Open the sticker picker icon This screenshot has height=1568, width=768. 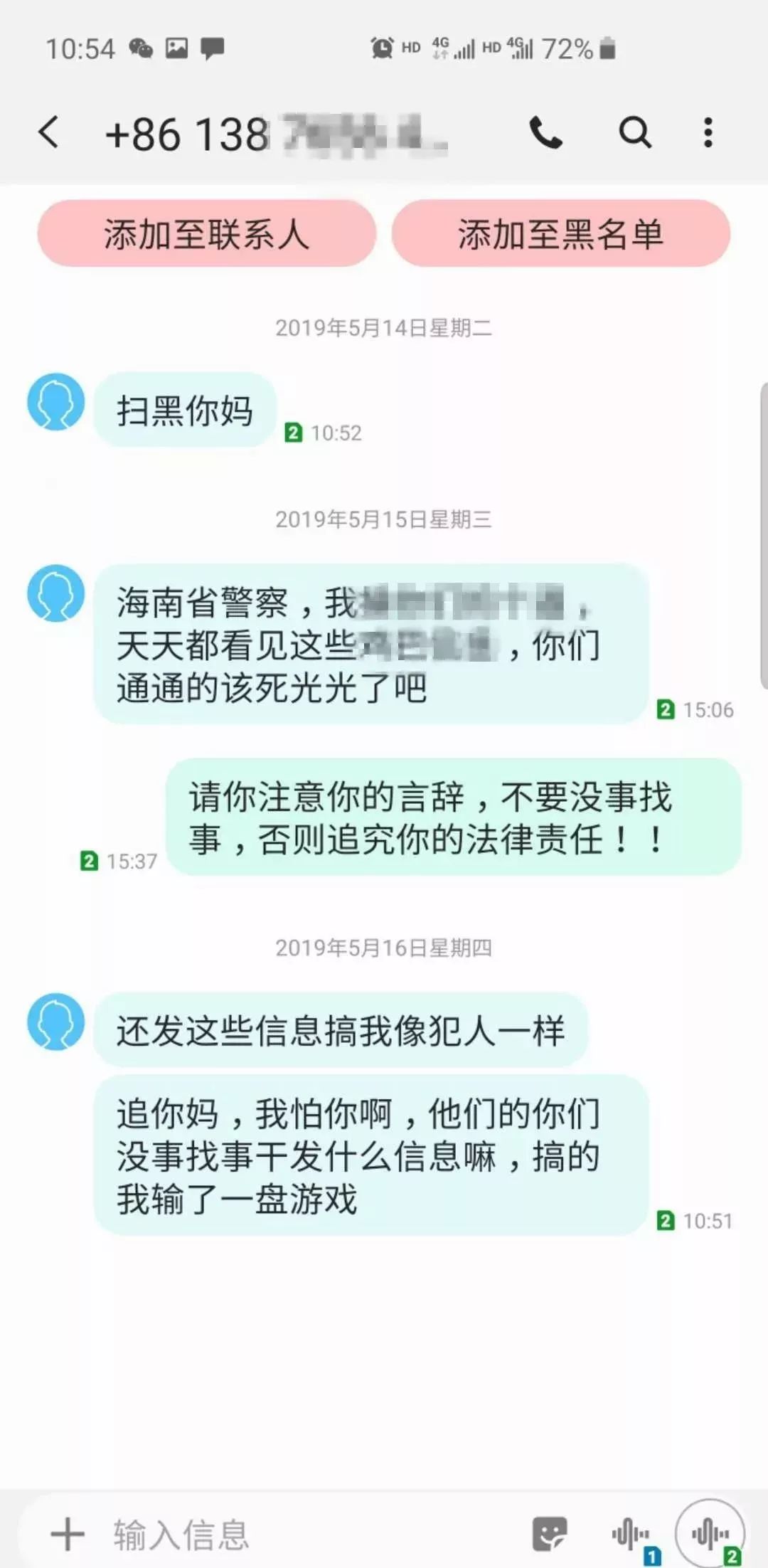click(550, 1534)
